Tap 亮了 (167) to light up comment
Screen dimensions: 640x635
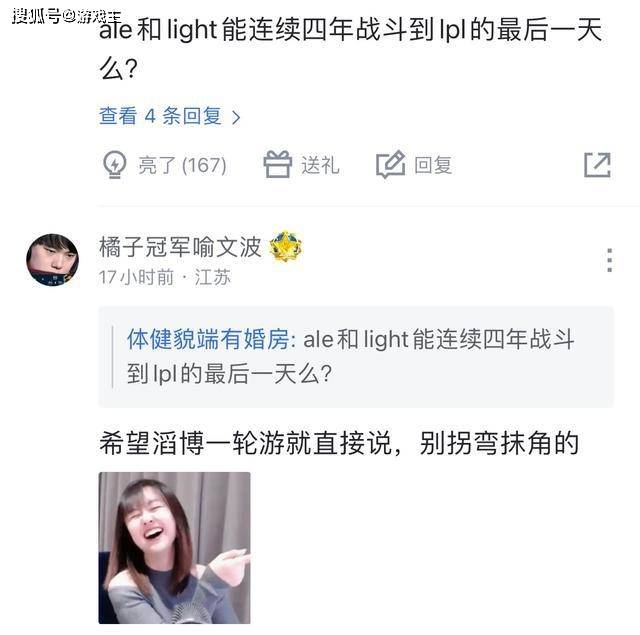(165, 165)
